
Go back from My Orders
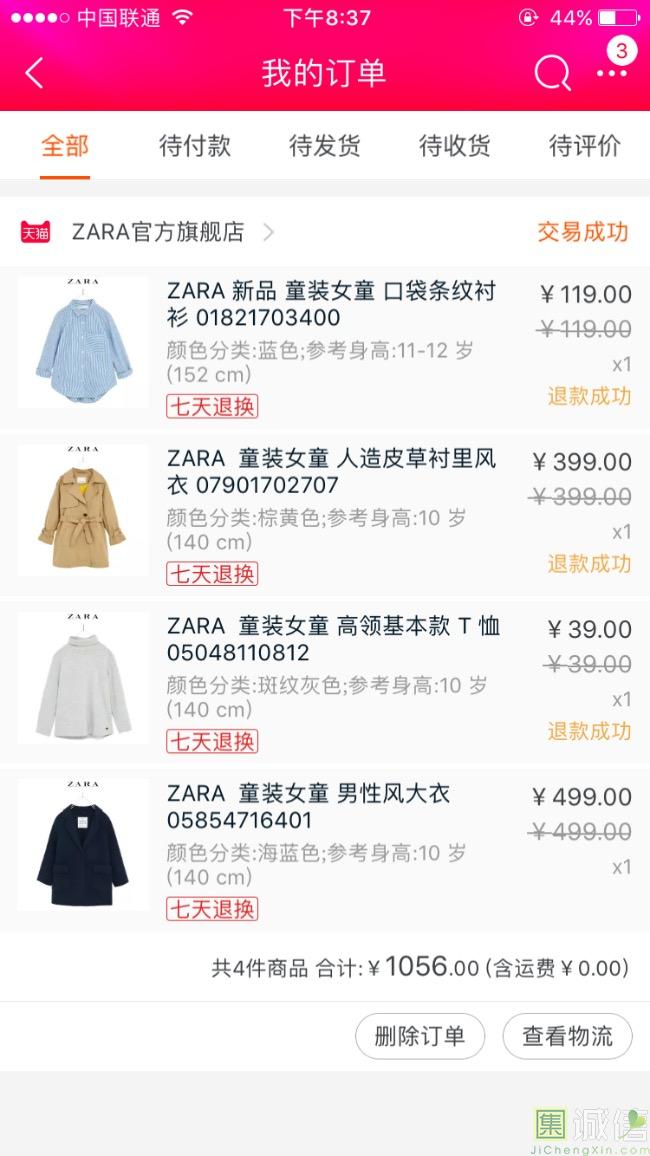(35, 73)
